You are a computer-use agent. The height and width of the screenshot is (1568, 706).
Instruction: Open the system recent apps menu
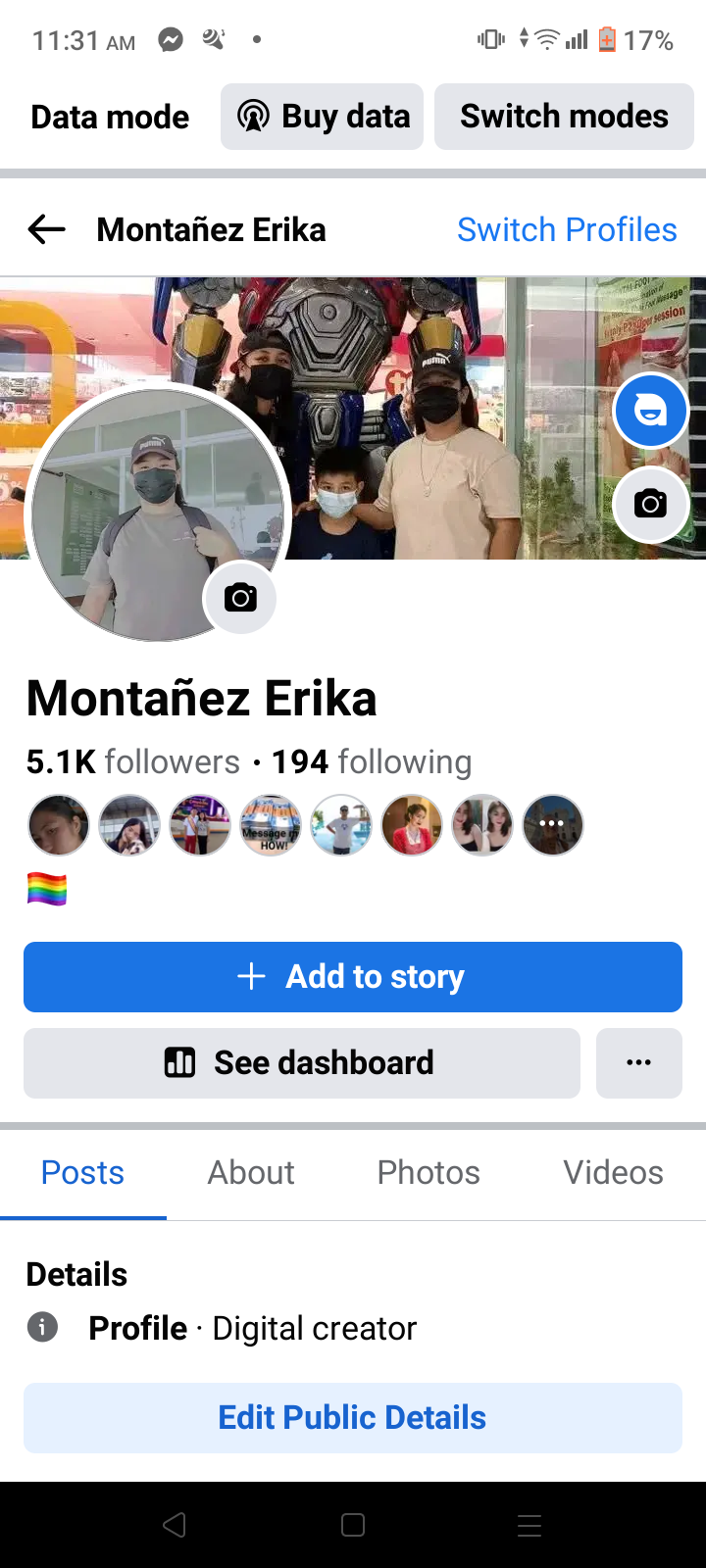(x=529, y=1525)
